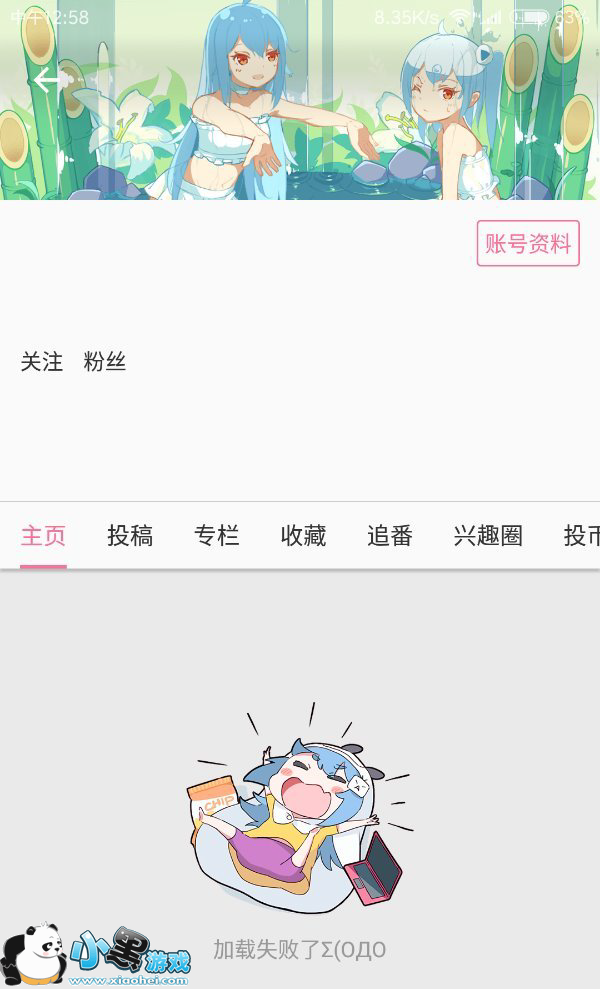Viewport: 600px width, 989px height.
Task: View the 关注 following list
Action: click(42, 362)
